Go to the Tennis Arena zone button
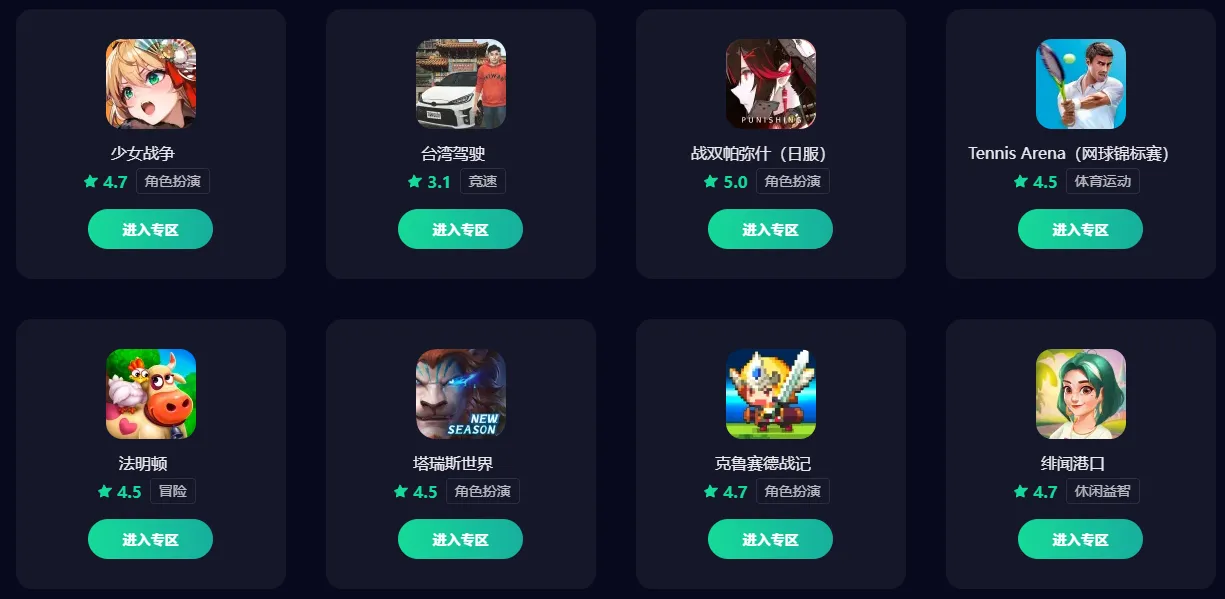Screen dimensions: 1225x599 (x=1080, y=229)
